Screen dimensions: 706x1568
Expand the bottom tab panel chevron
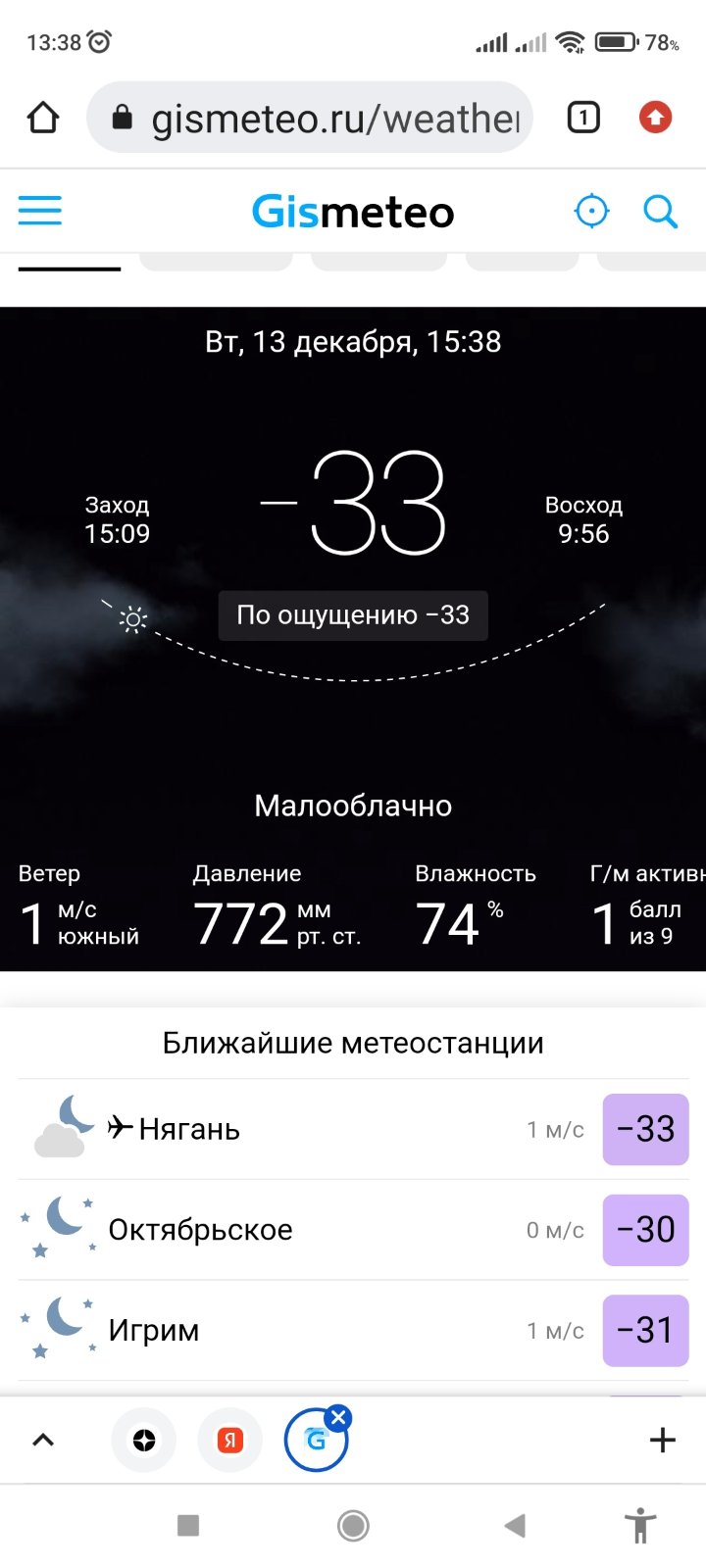point(43,1440)
